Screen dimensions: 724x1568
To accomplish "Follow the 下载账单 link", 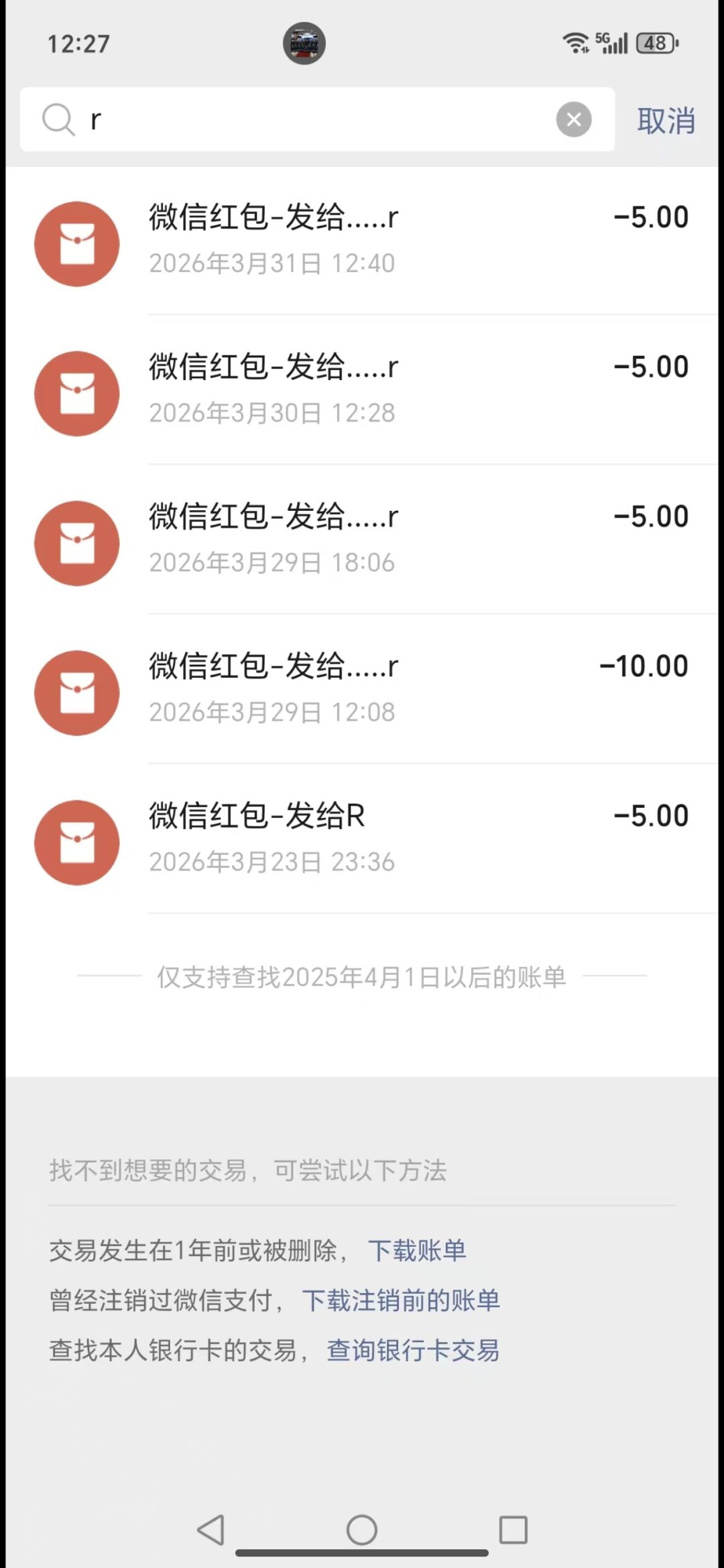I will (416, 1251).
